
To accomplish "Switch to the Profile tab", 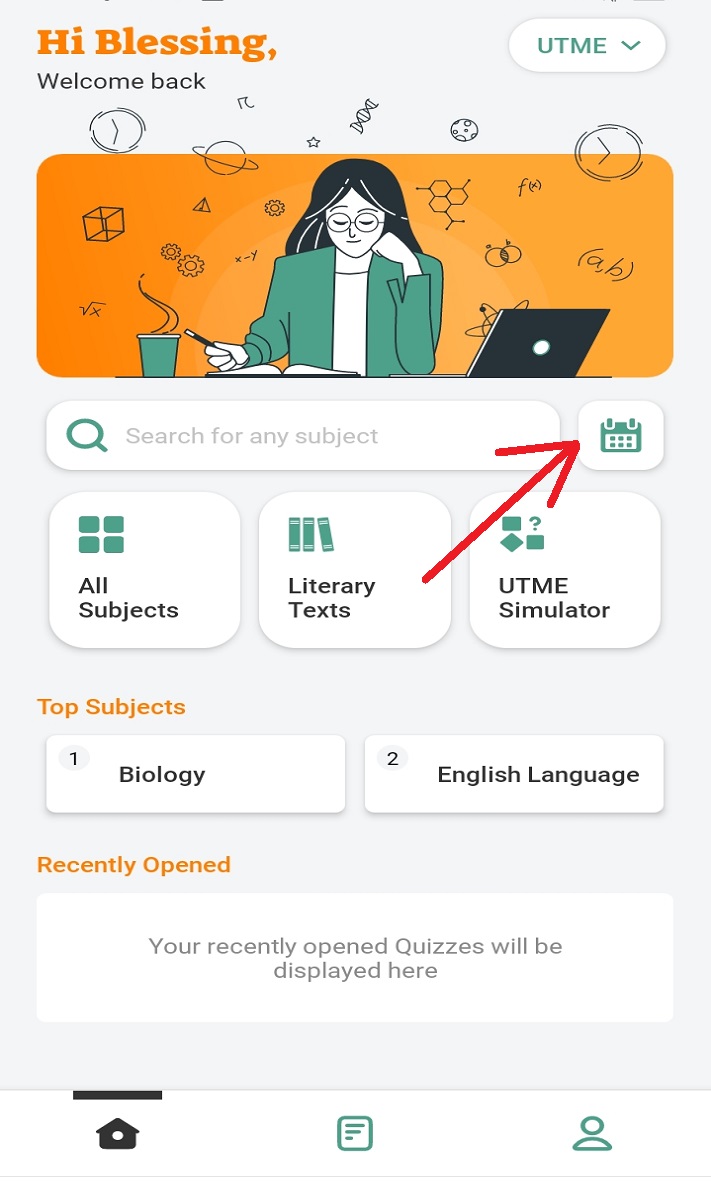I will (592, 1133).
